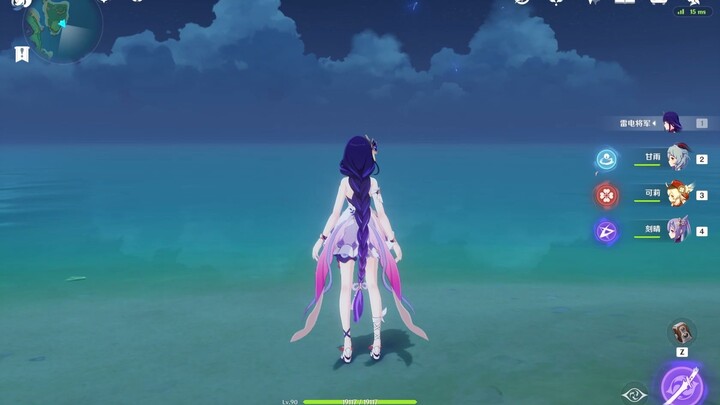Switch to party member 甘雨
The height and width of the screenshot is (405, 720).
tap(679, 158)
